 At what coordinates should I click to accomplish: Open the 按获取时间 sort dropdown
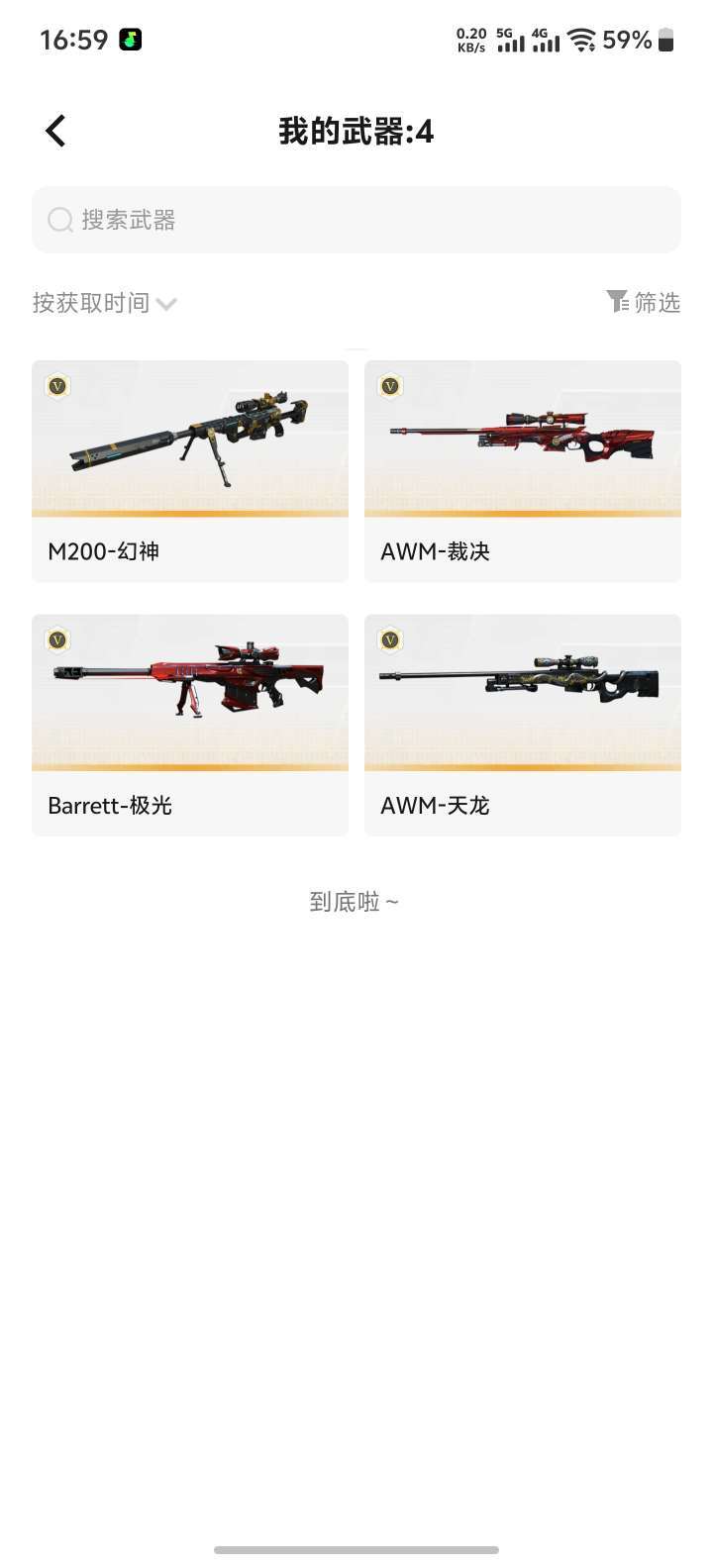(x=89, y=302)
